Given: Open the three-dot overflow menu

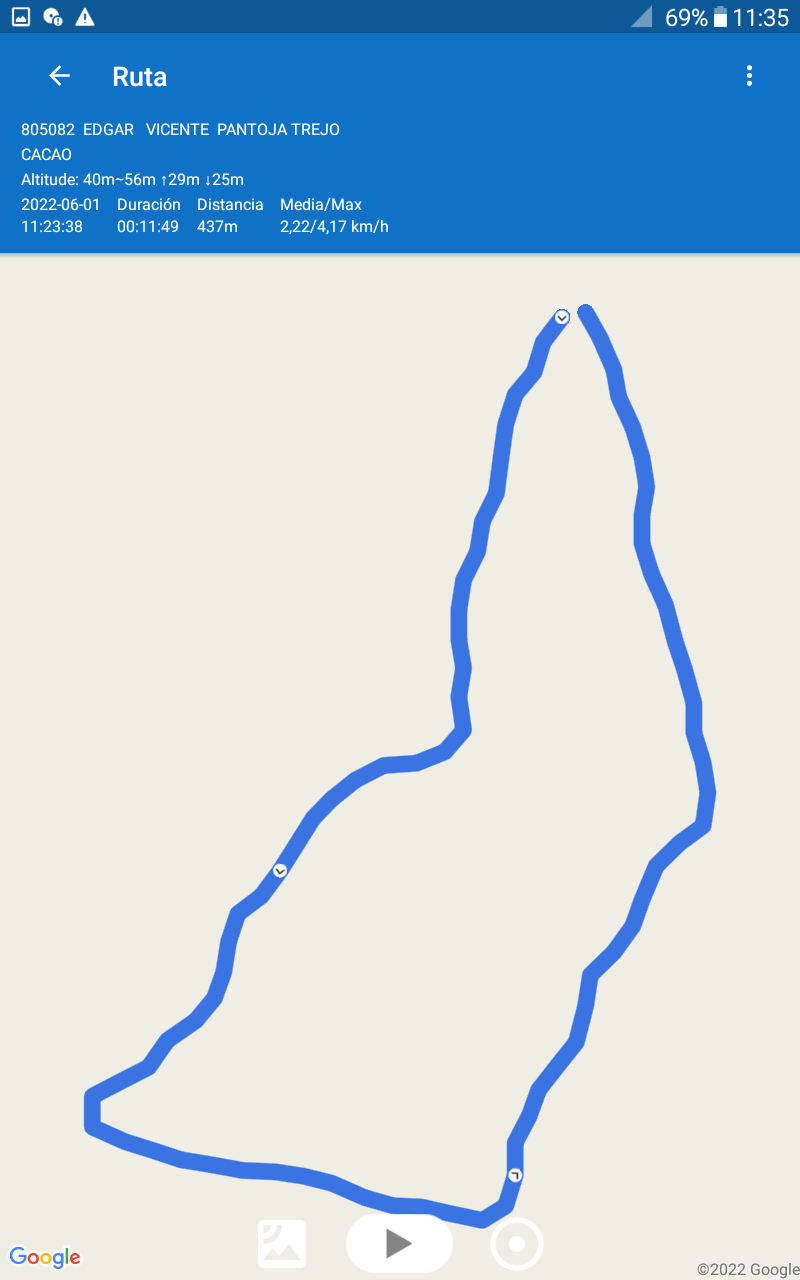Looking at the screenshot, I should point(749,76).
